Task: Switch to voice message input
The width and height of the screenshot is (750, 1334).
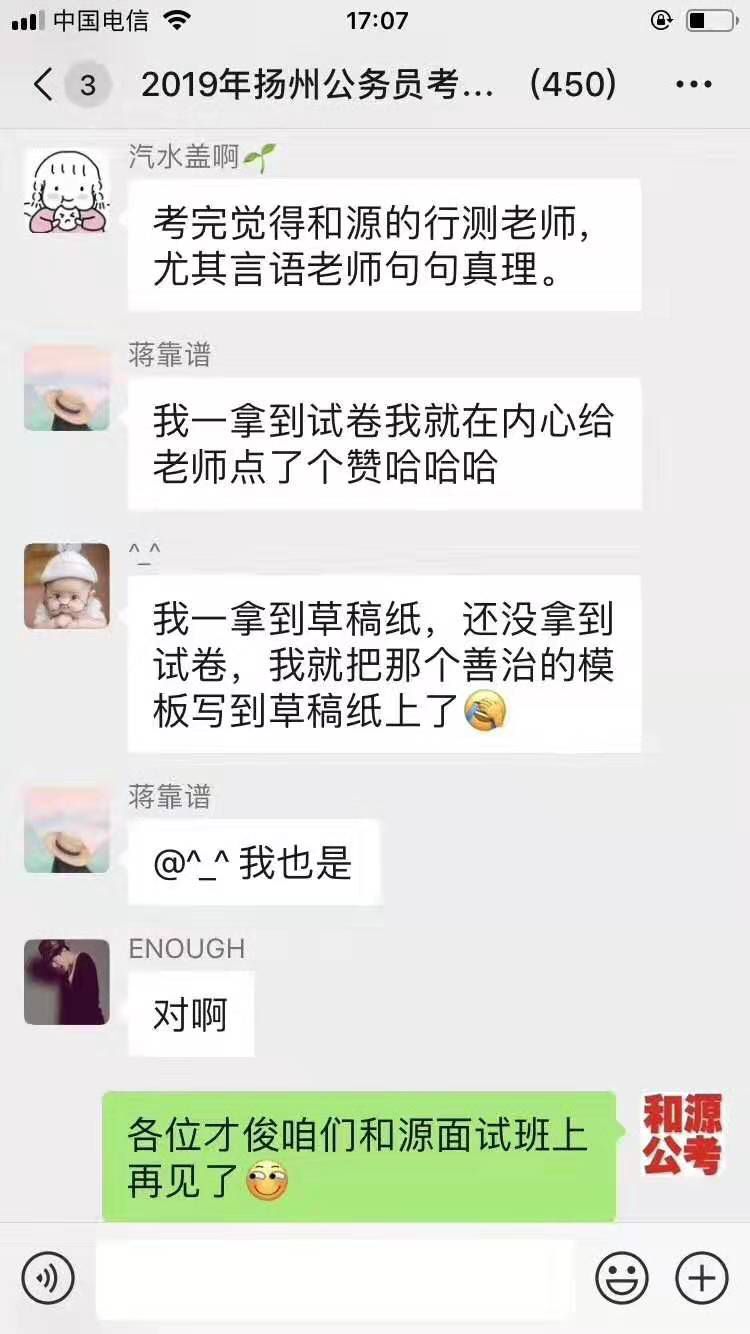Action: coord(48,1277)
